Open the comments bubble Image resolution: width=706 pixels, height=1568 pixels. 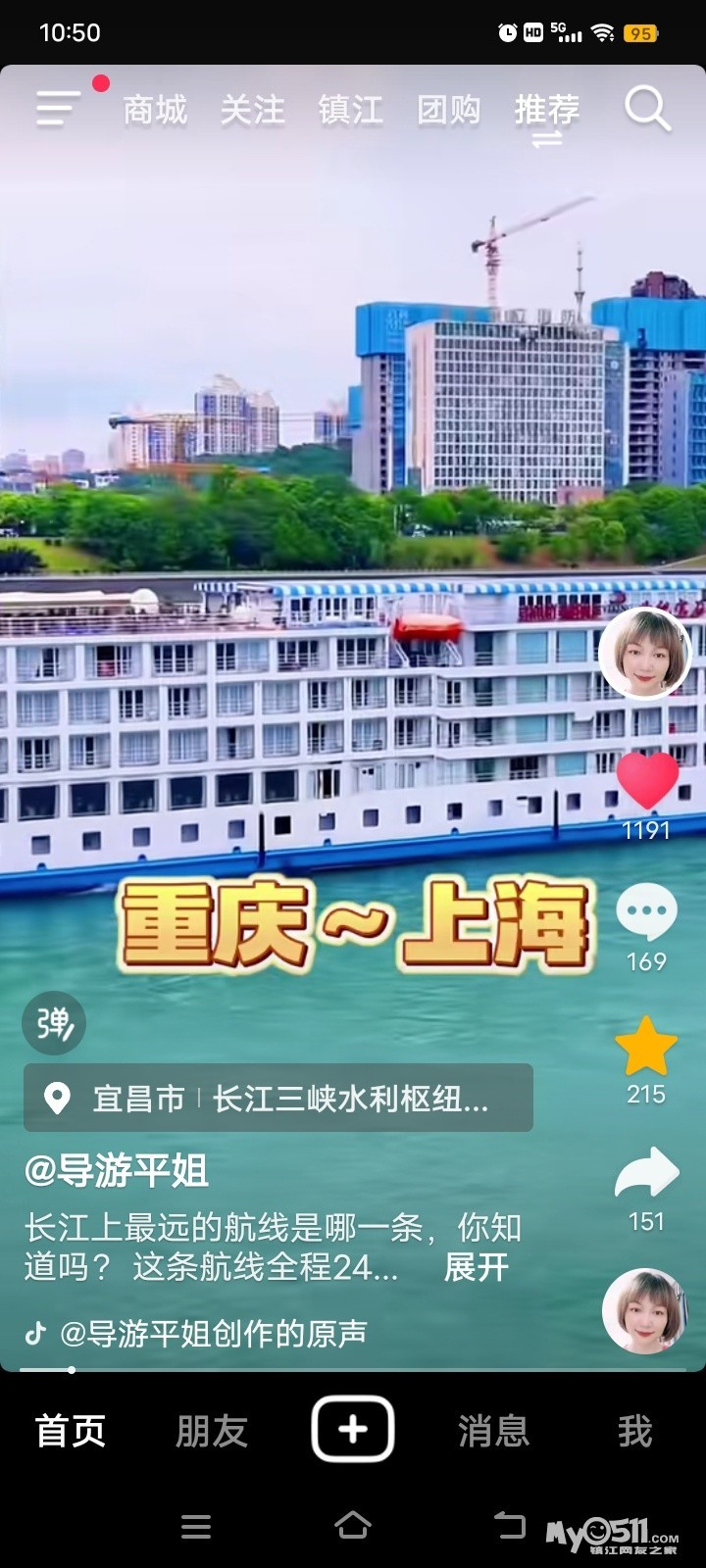(x=646, y=912)
